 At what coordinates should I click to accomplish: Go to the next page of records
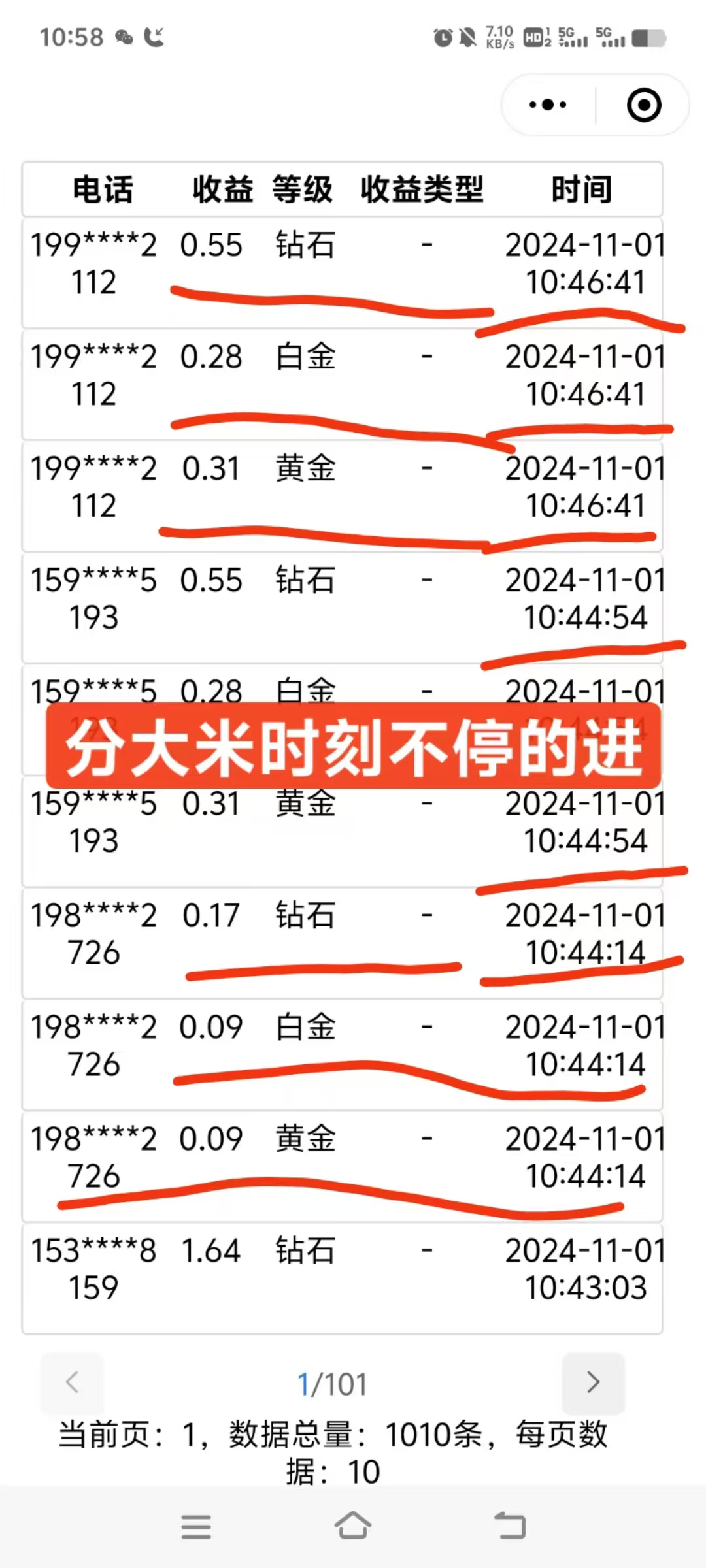pos(593,1383)
